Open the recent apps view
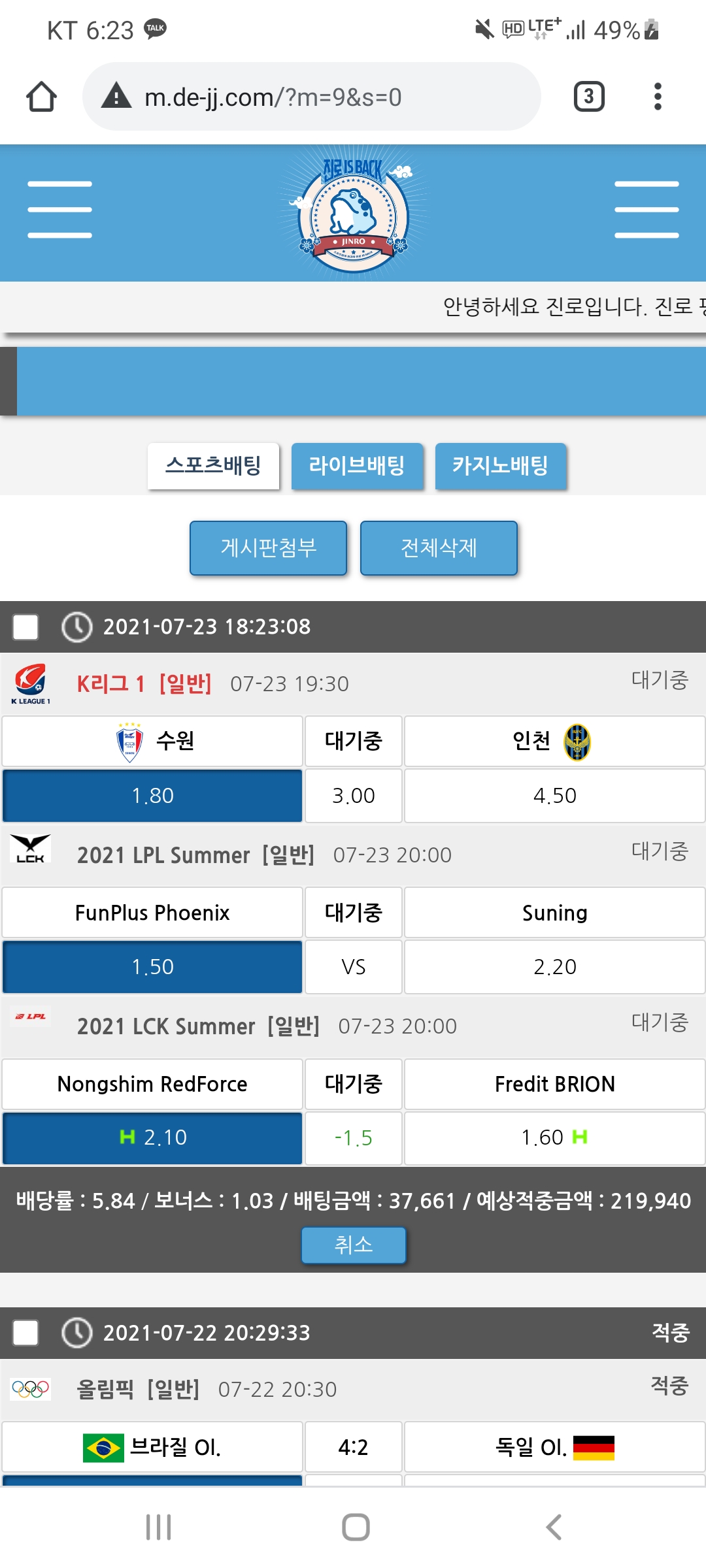The height and width of the screenshot is (1568, 706). [x=158, y=1527]
